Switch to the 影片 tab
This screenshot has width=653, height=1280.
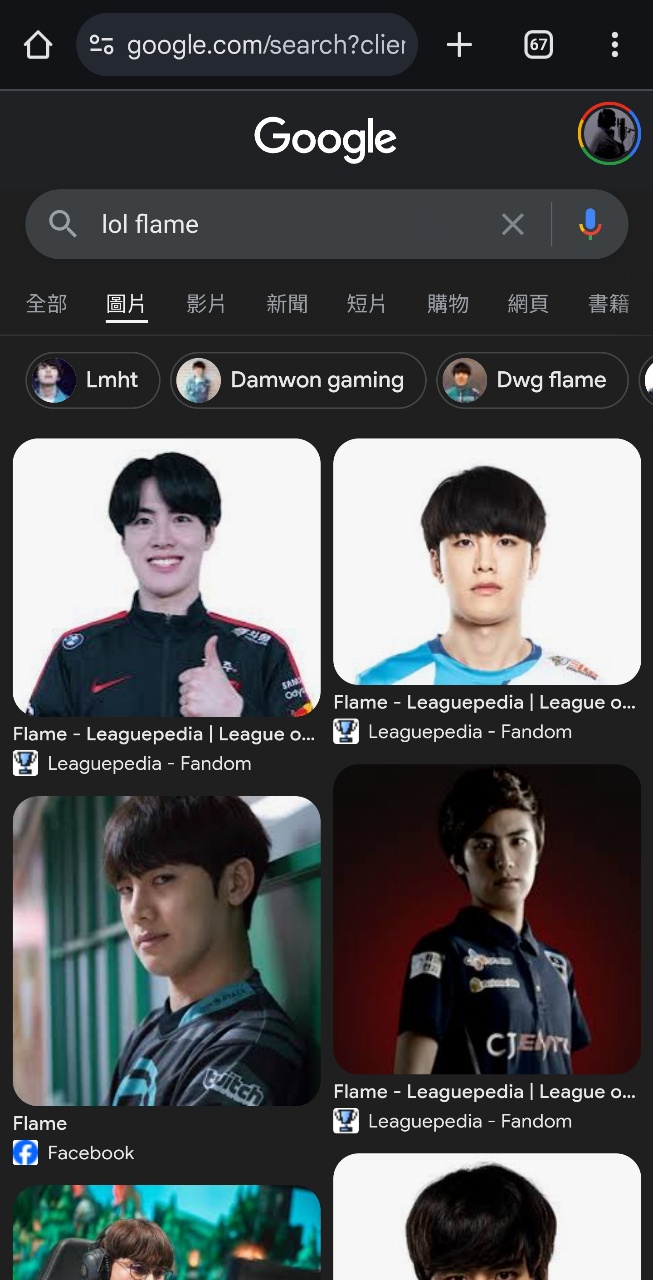click(x=206, y=304)
